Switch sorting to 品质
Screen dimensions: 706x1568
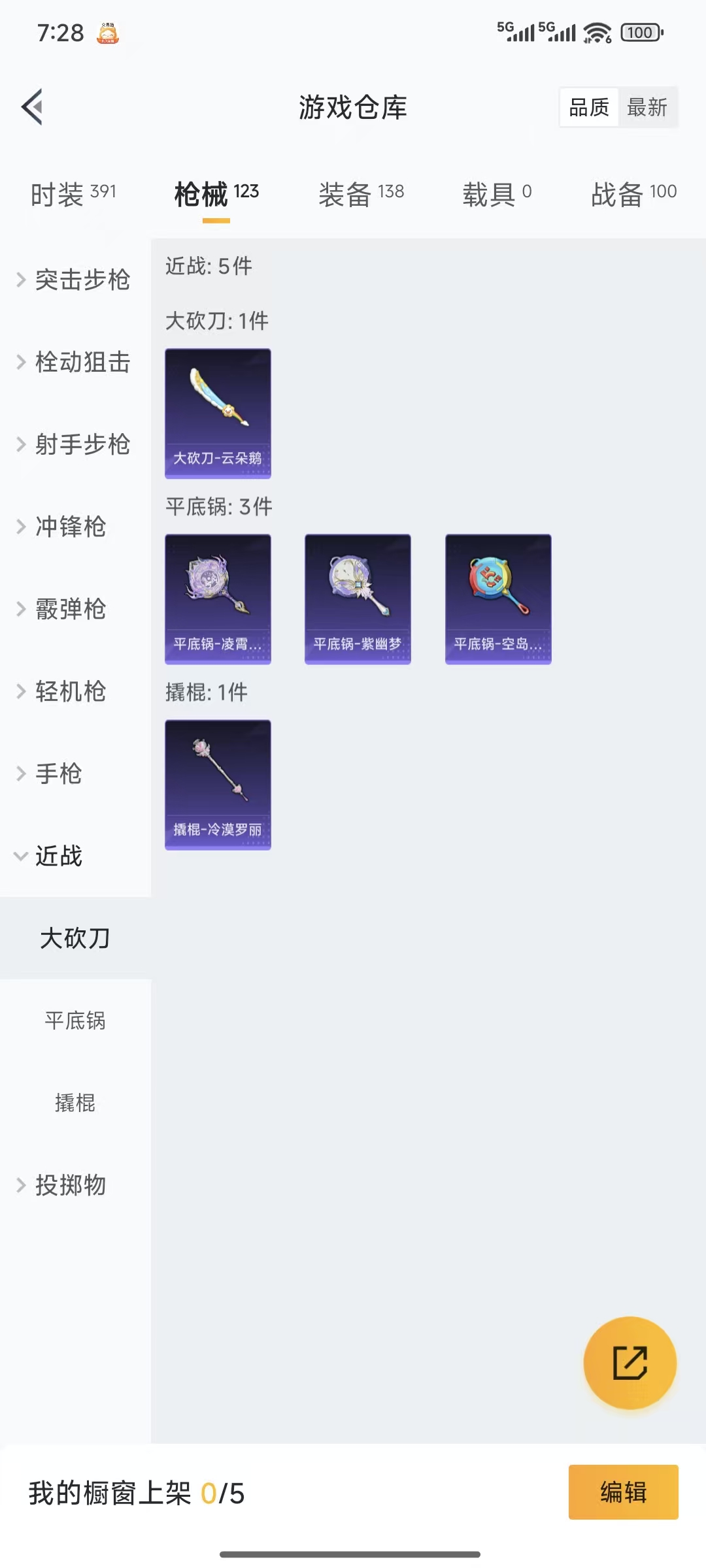pos(589,106)
